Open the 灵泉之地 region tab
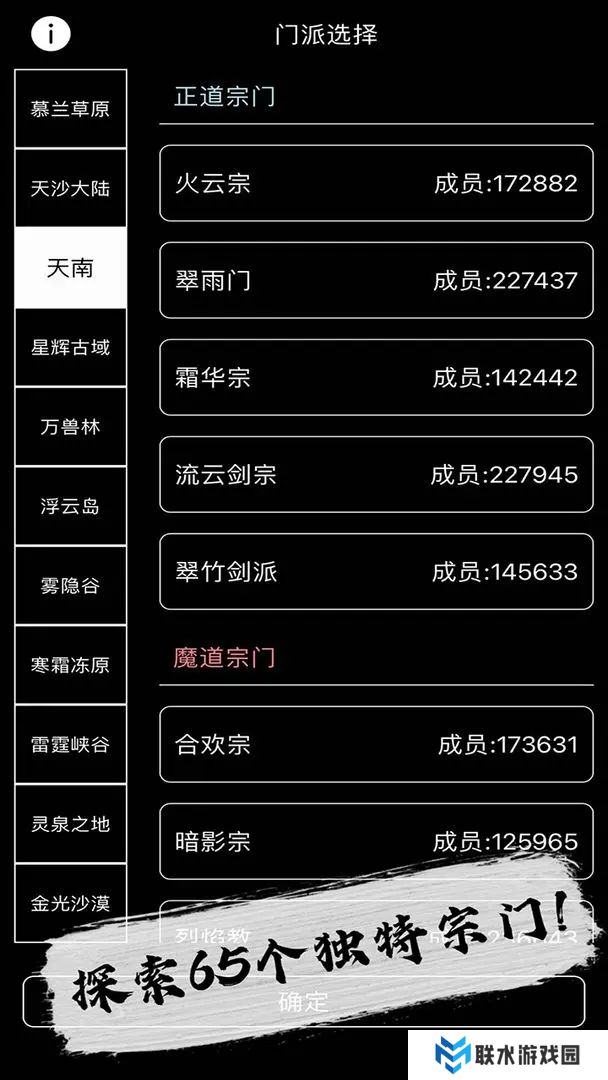 click(x=70, y=824)
